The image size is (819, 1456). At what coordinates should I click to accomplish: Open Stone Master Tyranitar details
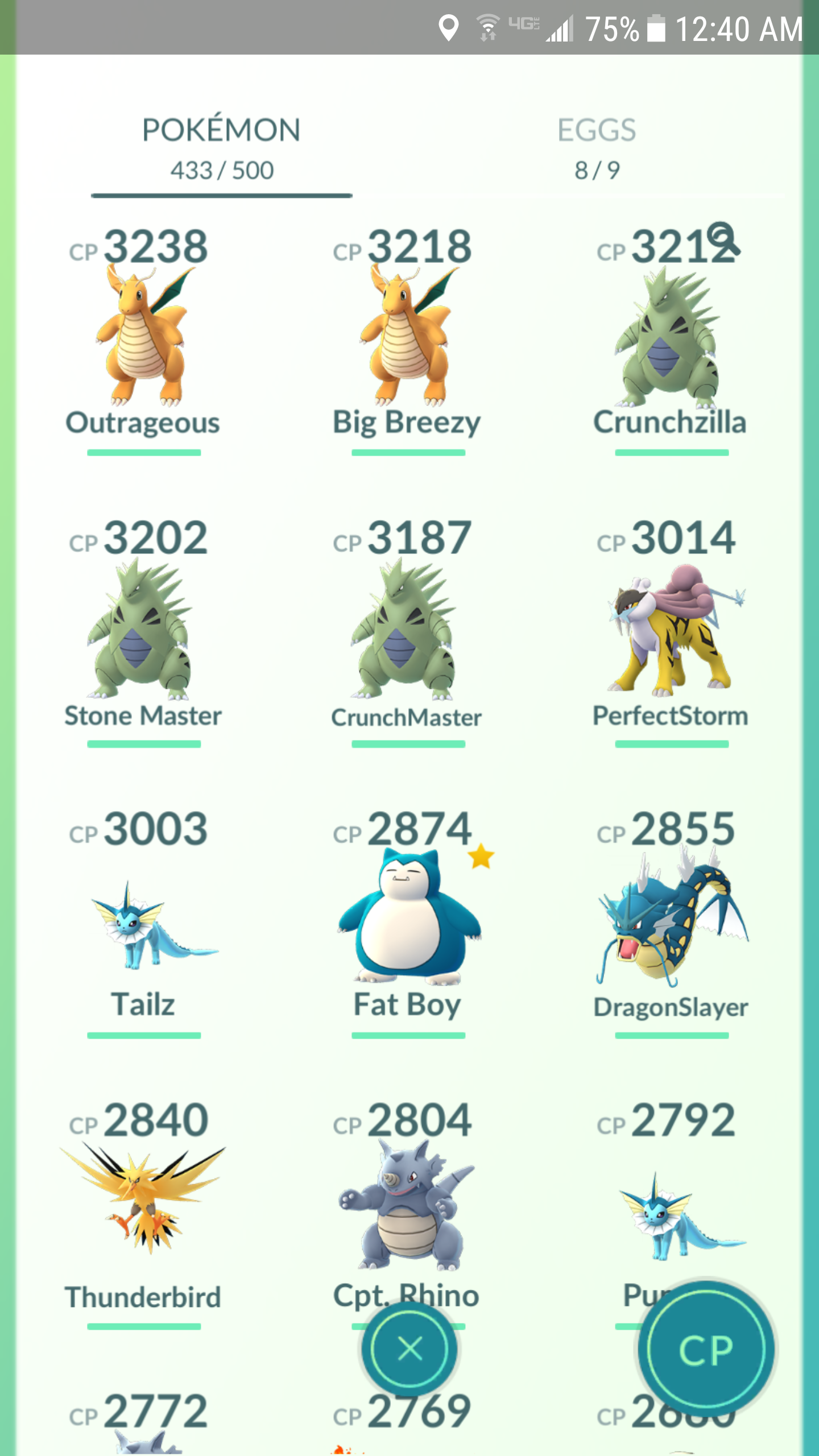(143, 631)
